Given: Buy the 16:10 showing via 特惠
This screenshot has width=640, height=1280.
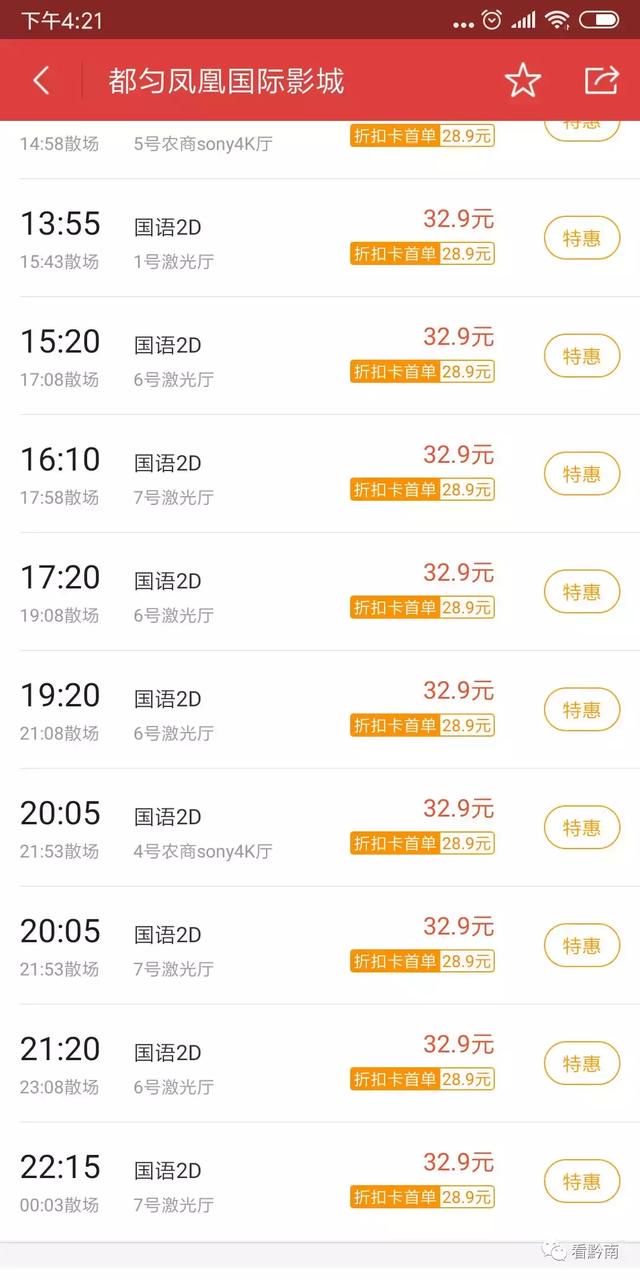Looking at the screenshot, I should point(582,474).
